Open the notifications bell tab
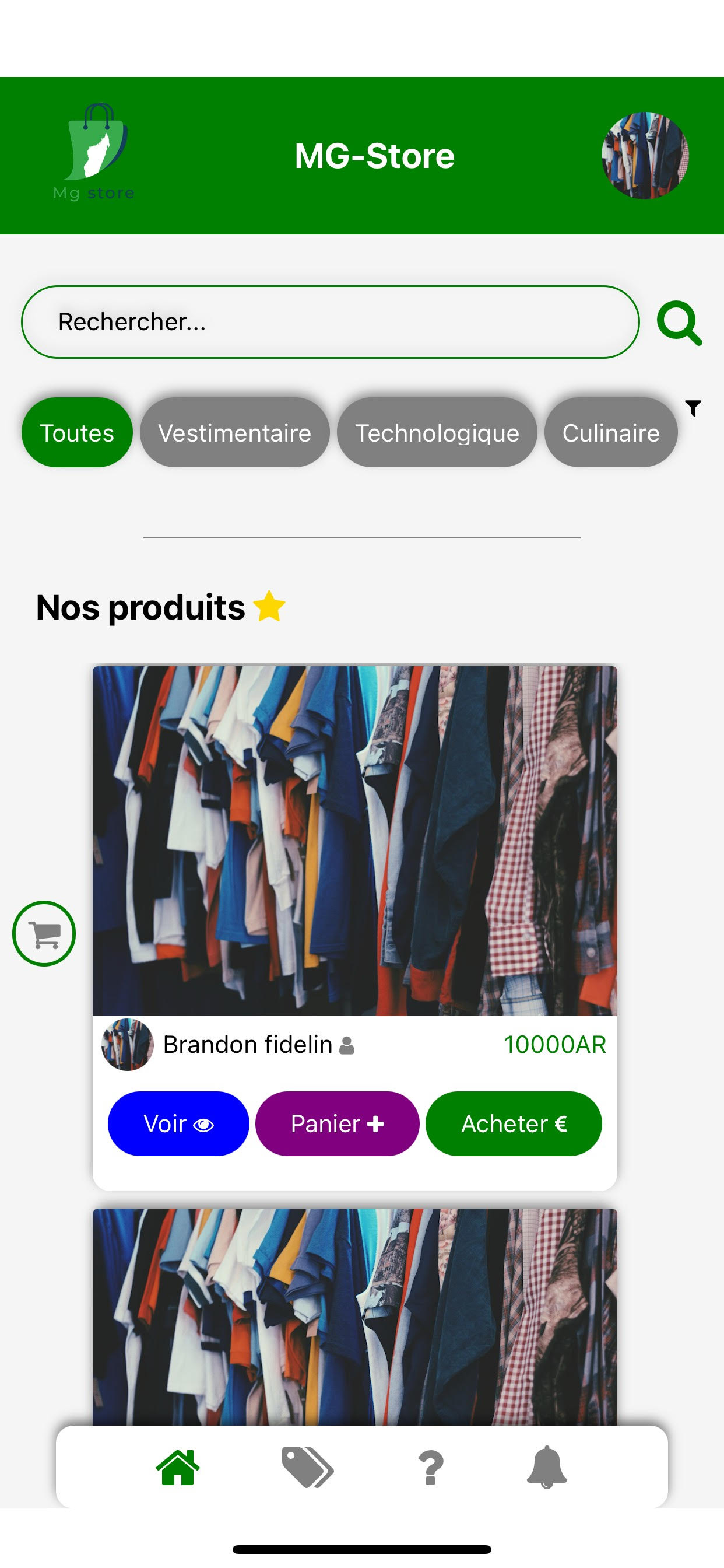This screenshot has width=724, height=1568. pos(546,1468)
